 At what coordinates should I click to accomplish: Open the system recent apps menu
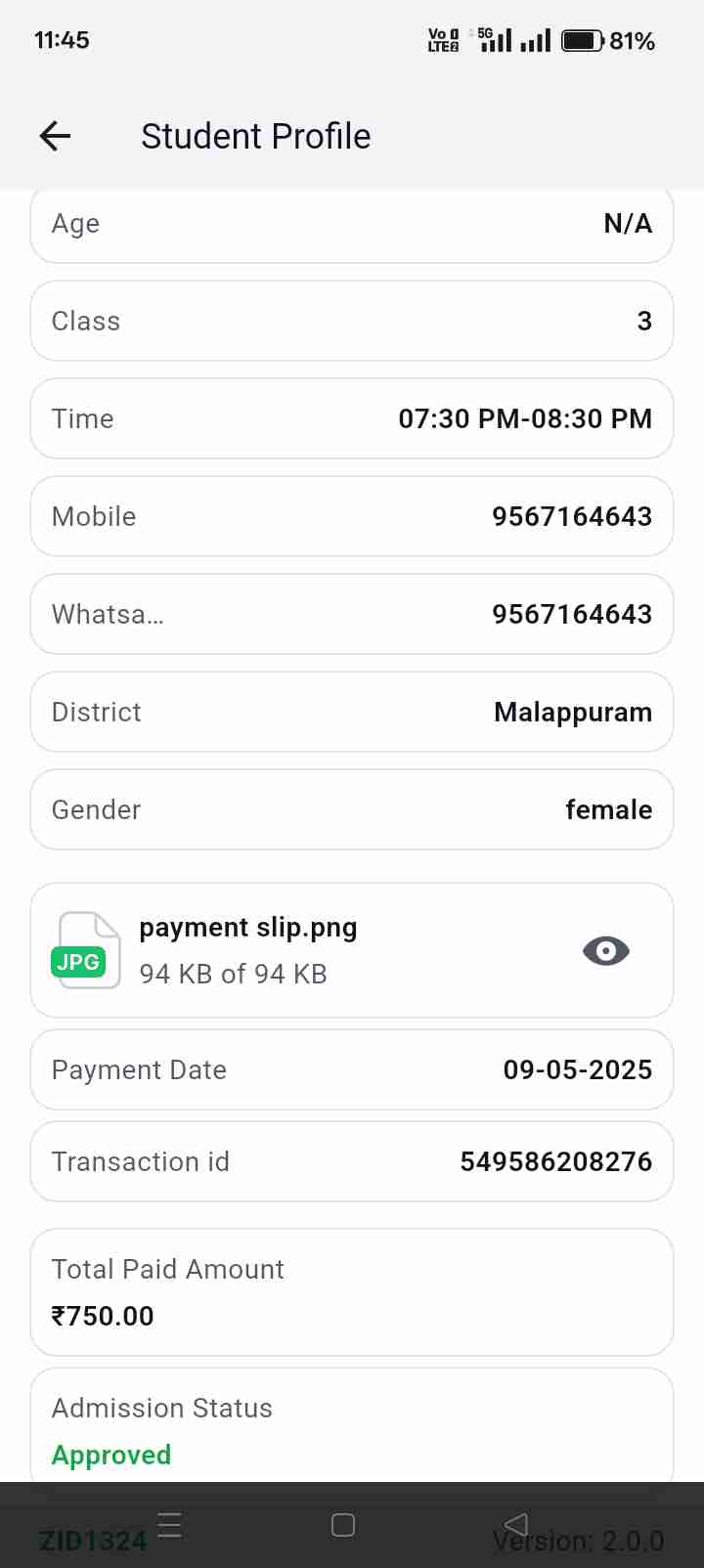tap(169, 1525)
